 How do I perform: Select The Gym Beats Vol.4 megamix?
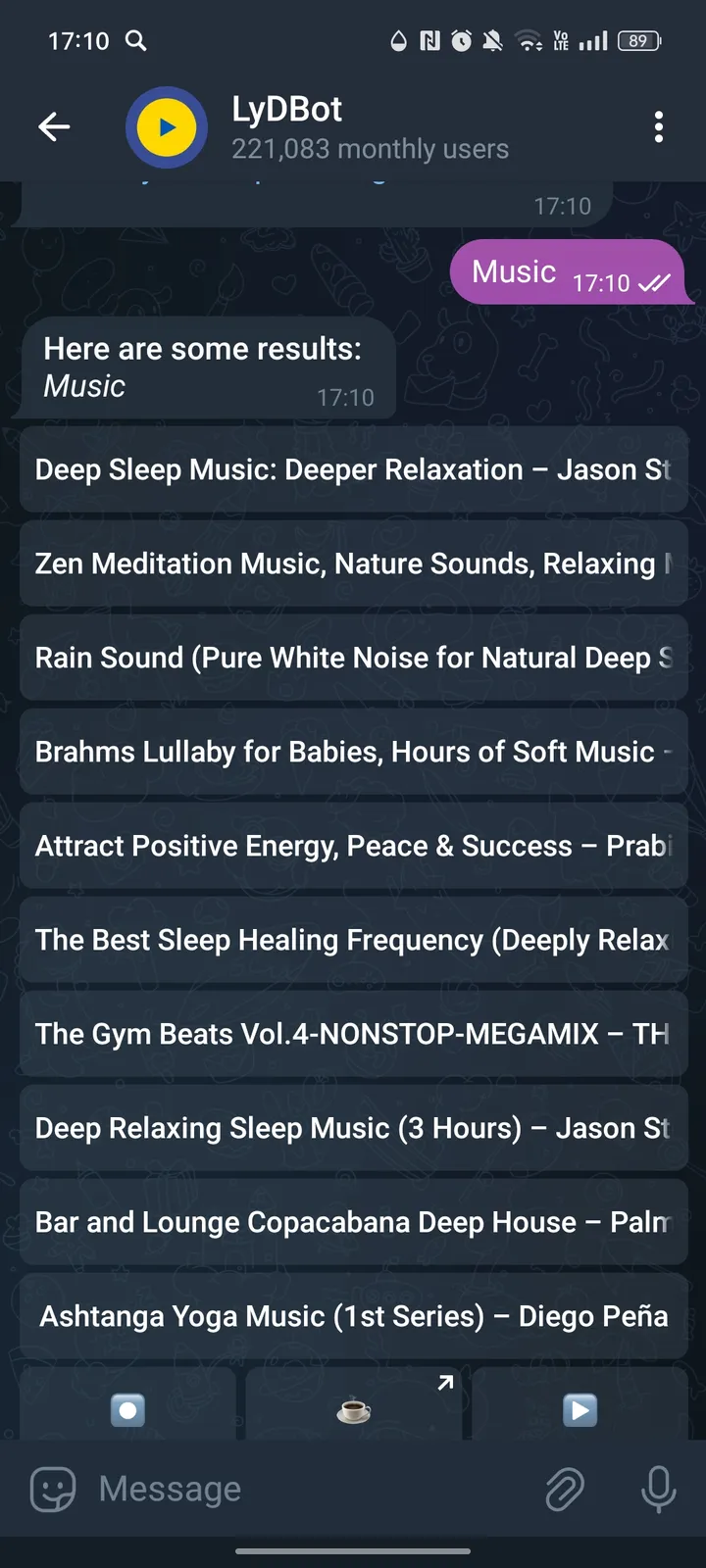point(353,1034)
